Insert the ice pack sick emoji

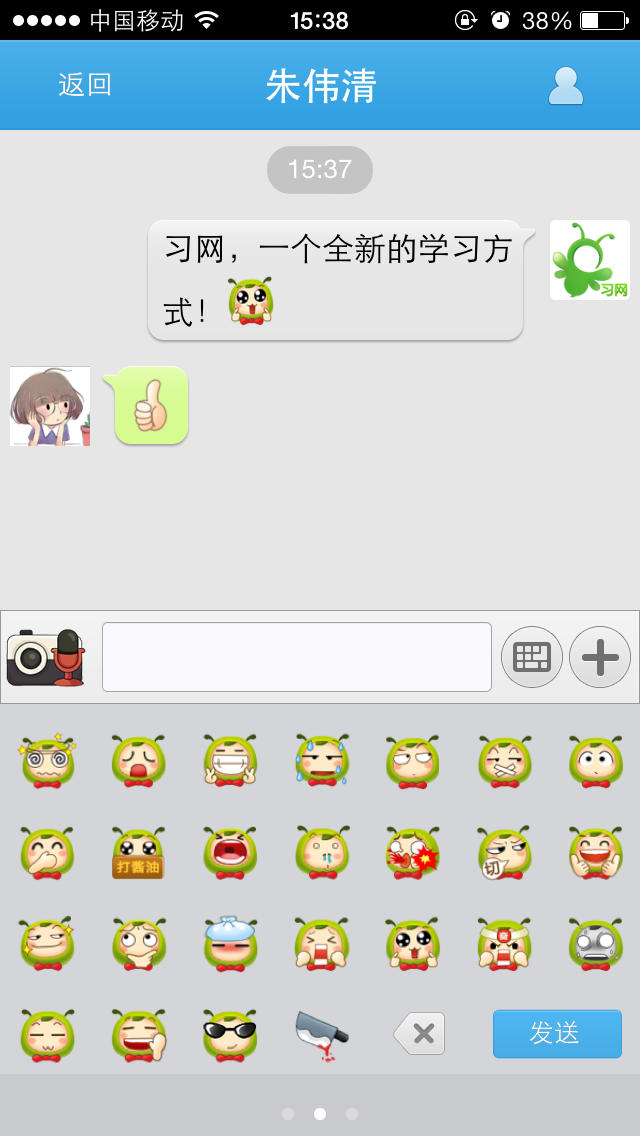[230, 944]
